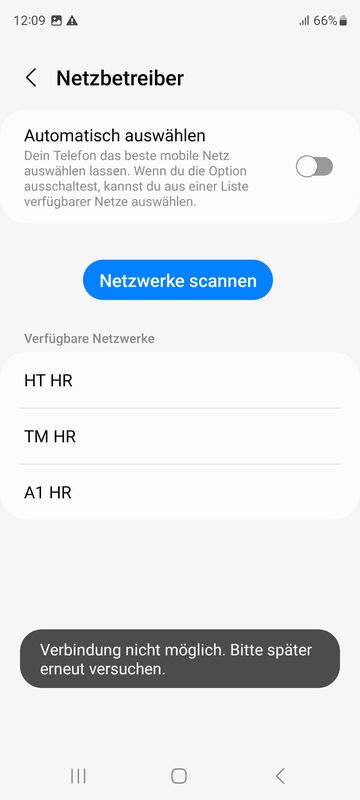The width and height of the screenshot is (360, 800).
Task: Tap the Netzwerke scannen button
Action: coord(178,280)
